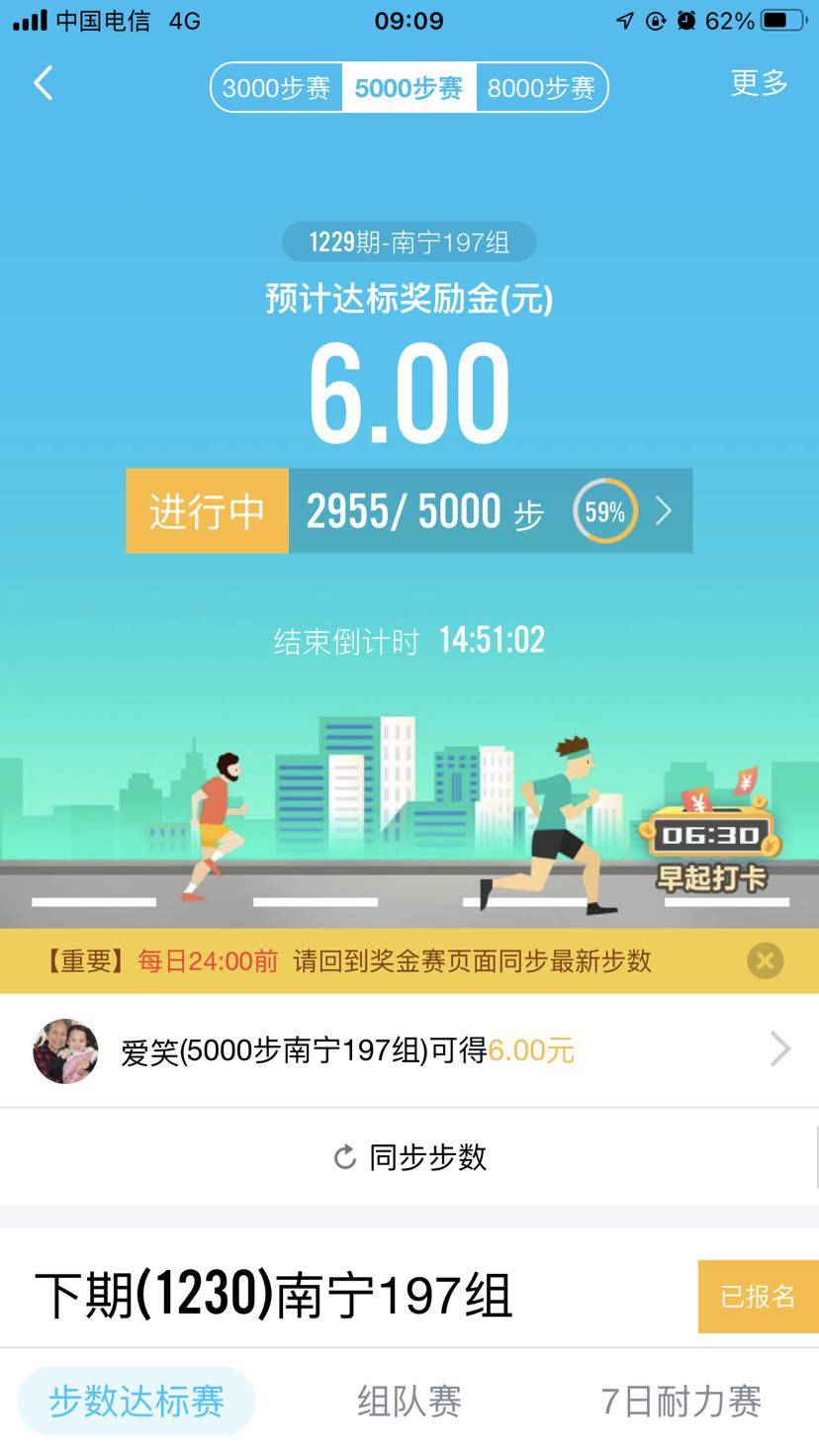Open 爱笑's 南宁197组 reward row
The width and height of the screenshot is (819, 1456).
click(x=409, y=1050)
